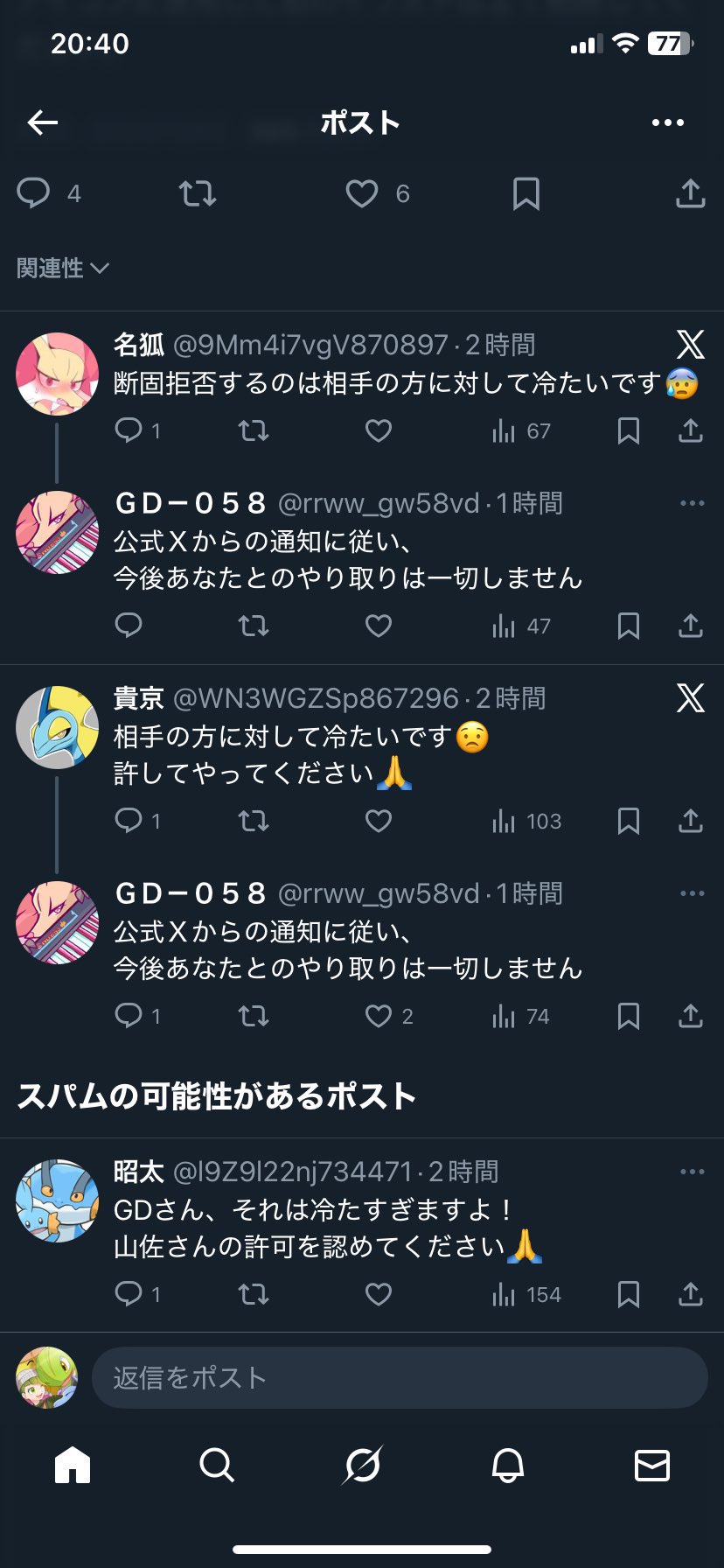This screenshot has width=724, height=1568.
Task: Like 昭太's reply
Action: coord(378,1294)
